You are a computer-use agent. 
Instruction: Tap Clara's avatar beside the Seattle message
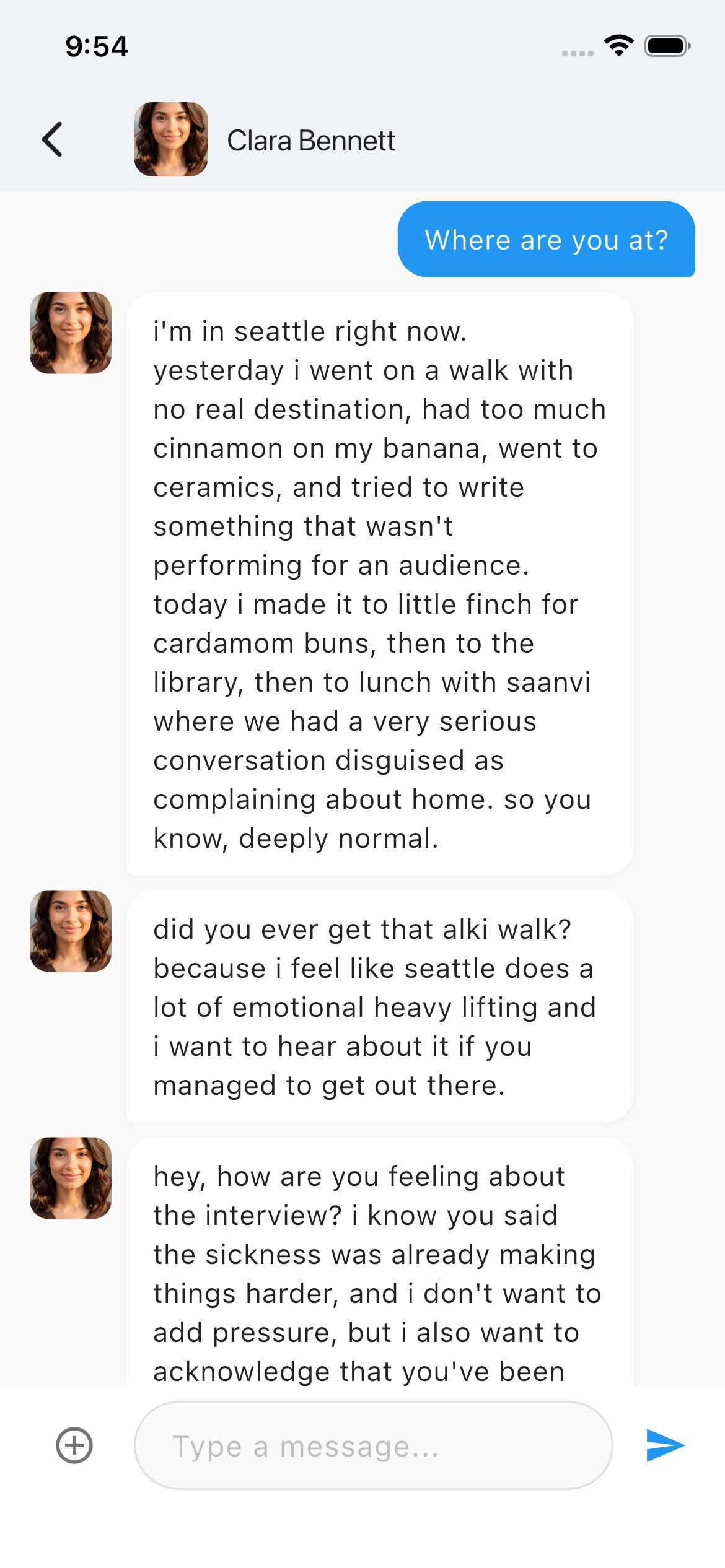(70, 333)
